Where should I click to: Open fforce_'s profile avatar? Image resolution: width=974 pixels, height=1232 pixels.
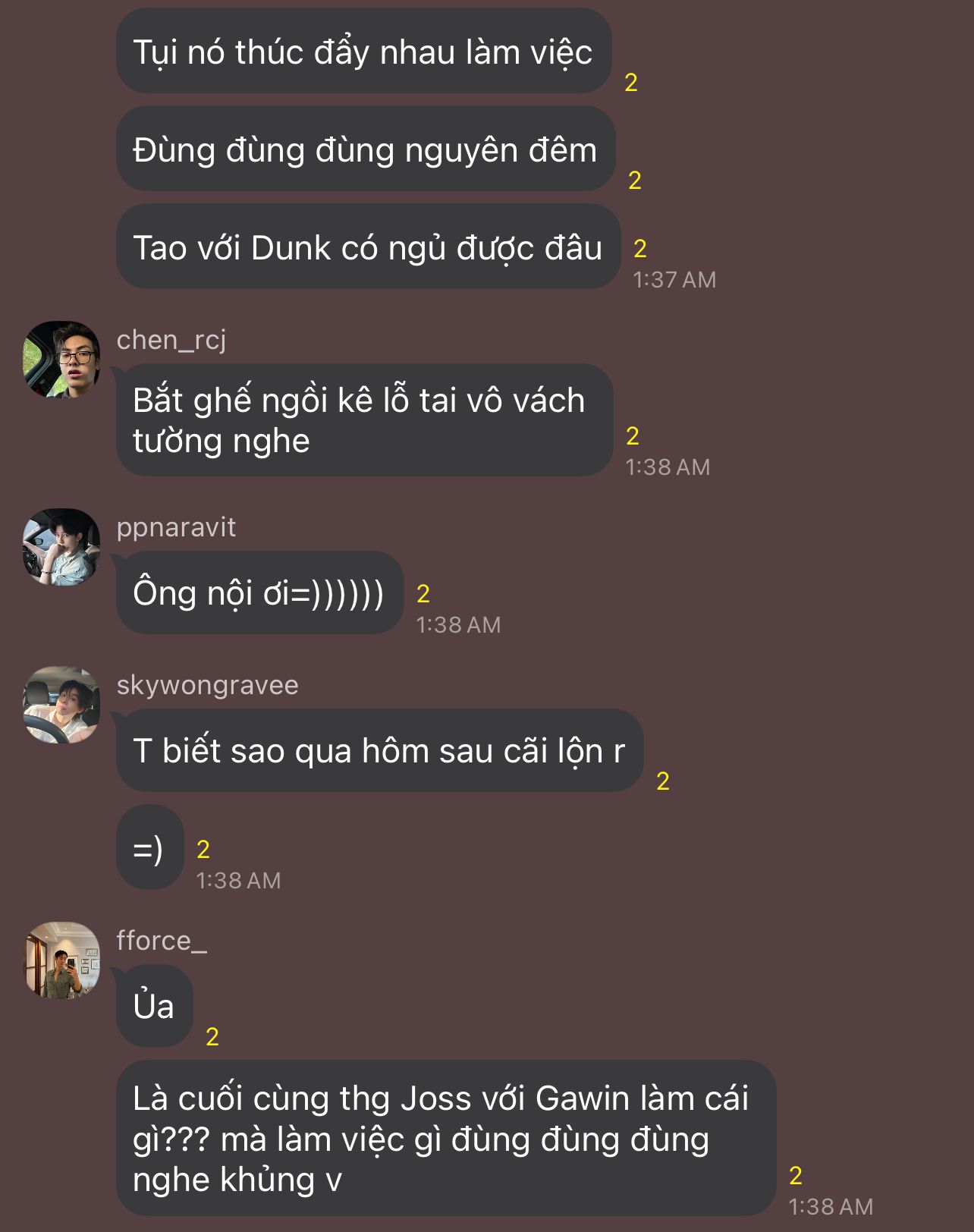tap(61, 960)
